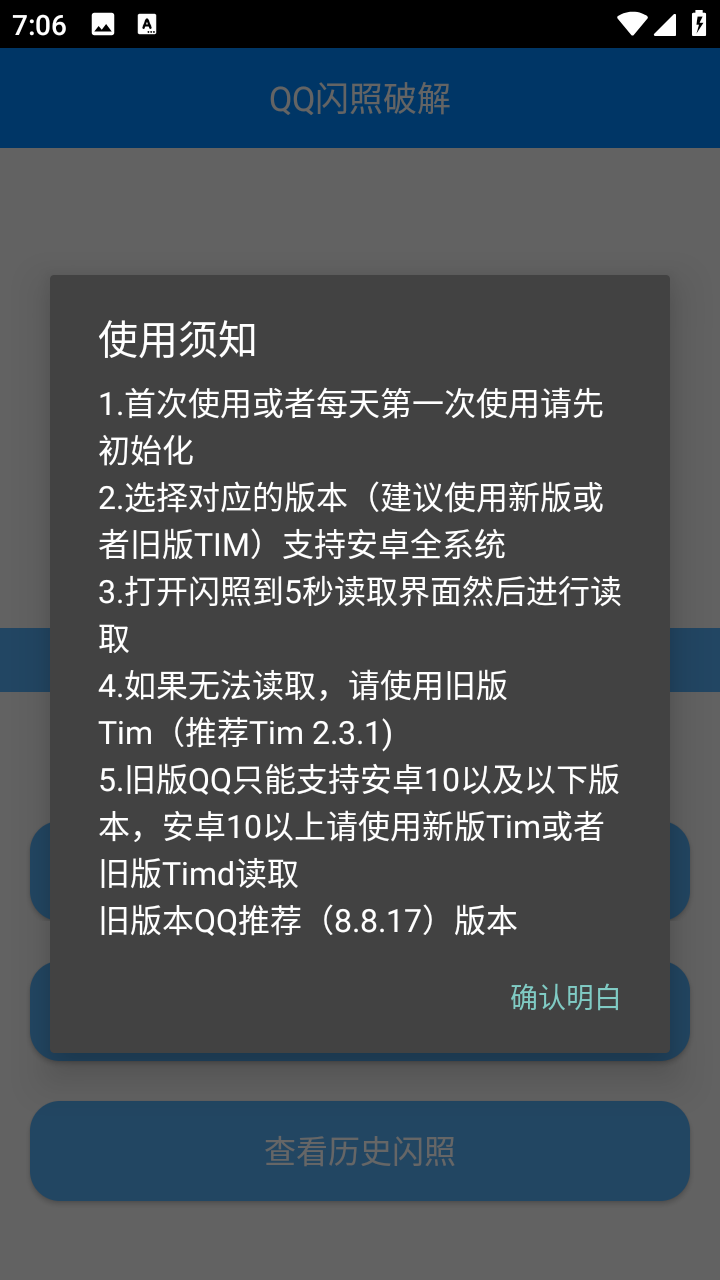
Task: Click instruction 1 about daily initialization
Action: tap(350, 428)
